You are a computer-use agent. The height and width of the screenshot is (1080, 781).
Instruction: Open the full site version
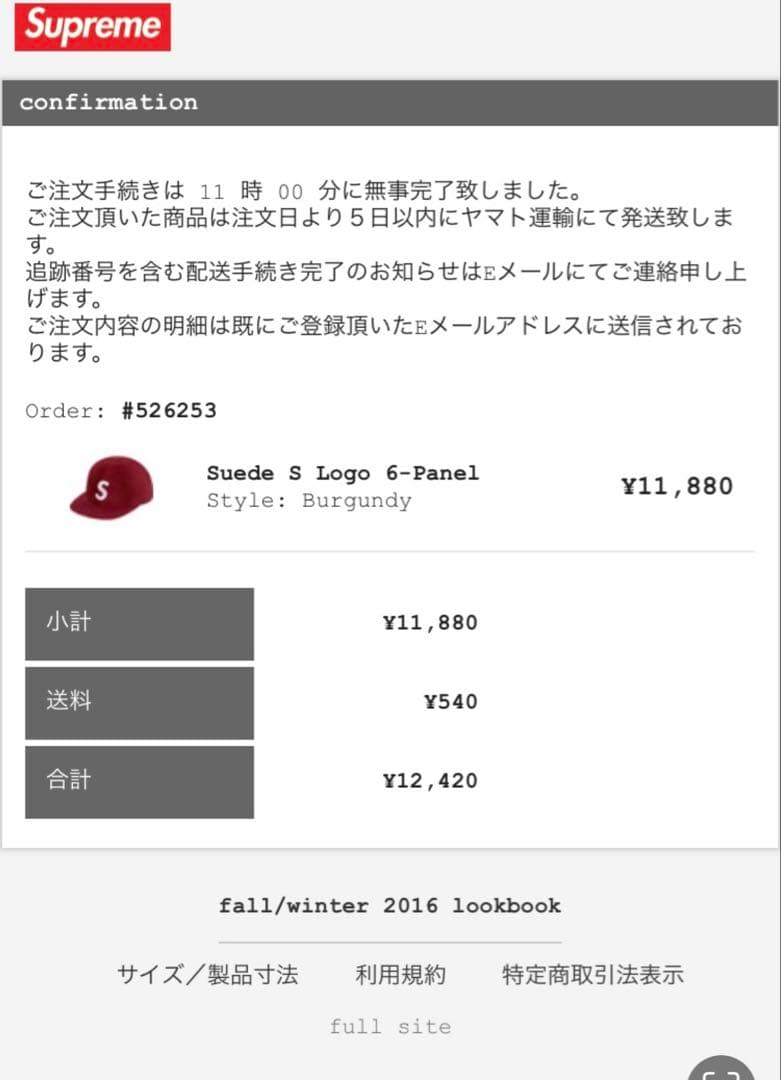coord(390,1026)
